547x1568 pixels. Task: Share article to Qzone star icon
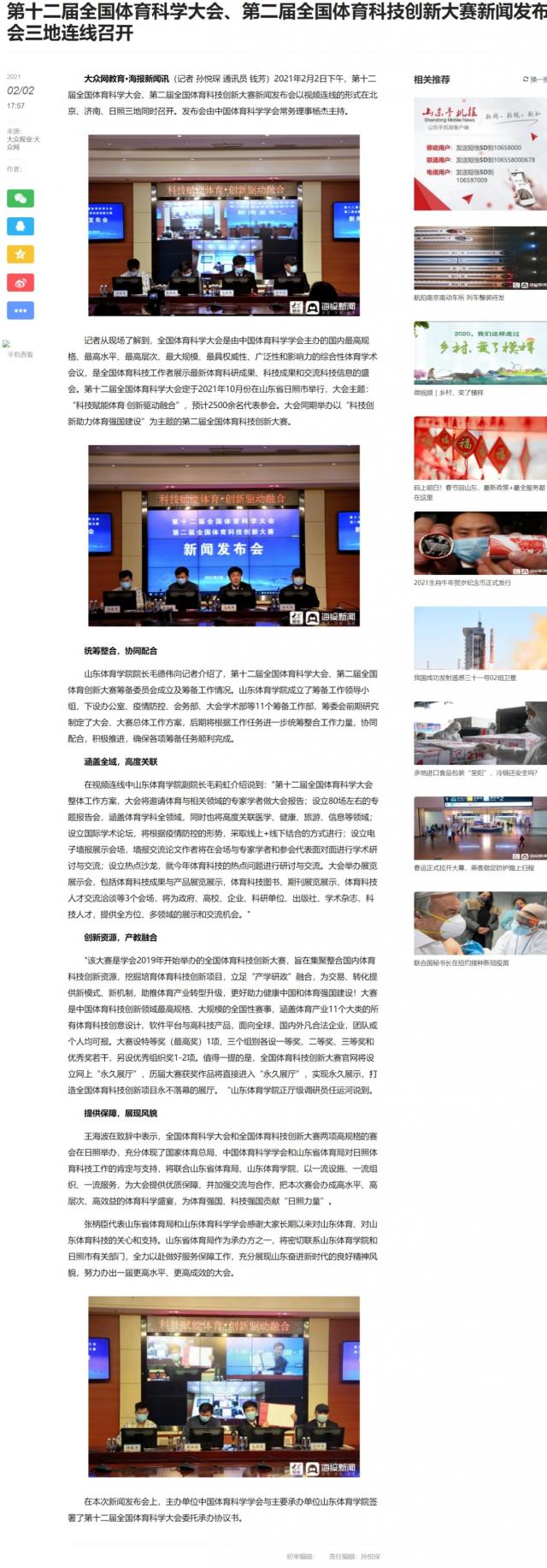pos(21,254)
